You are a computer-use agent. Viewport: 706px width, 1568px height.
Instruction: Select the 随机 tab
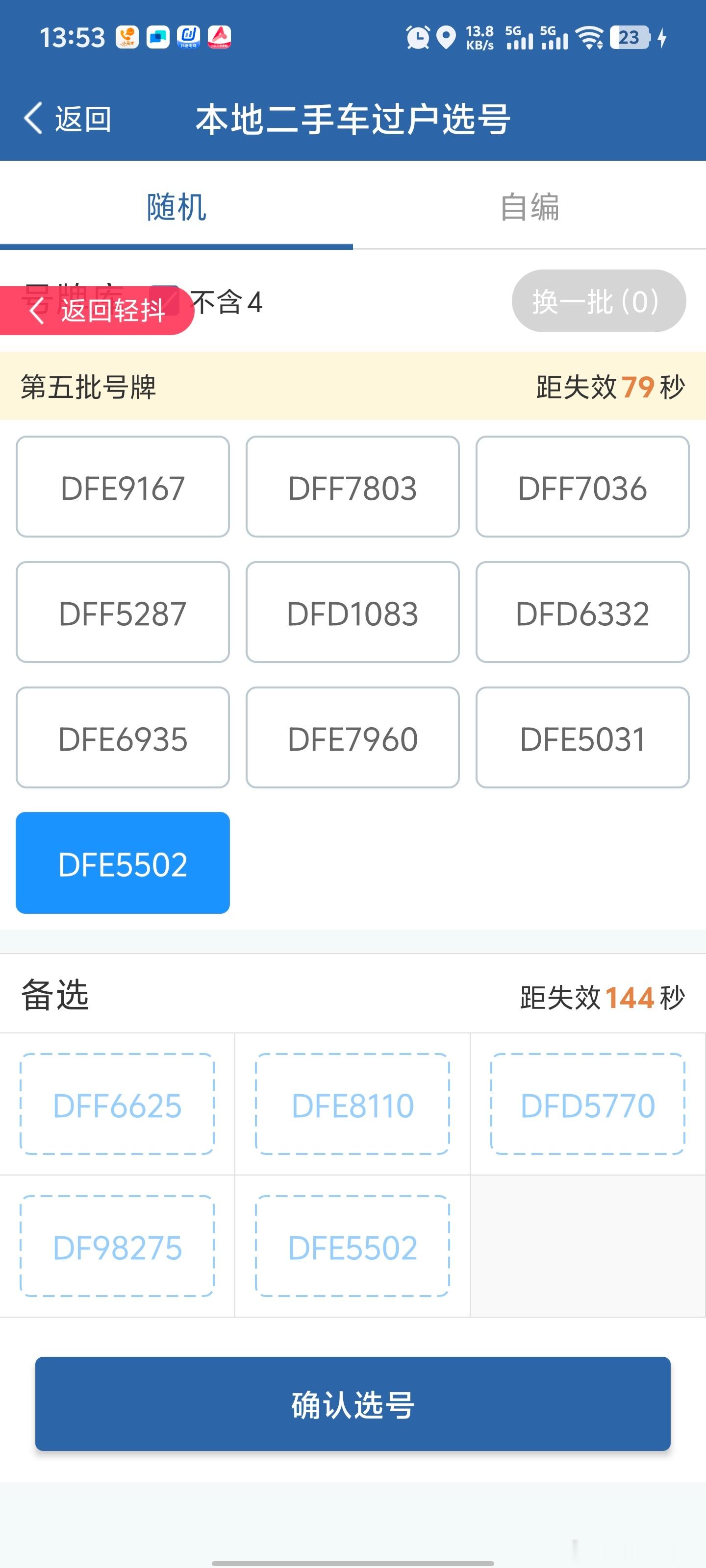(x=176, y=207)
